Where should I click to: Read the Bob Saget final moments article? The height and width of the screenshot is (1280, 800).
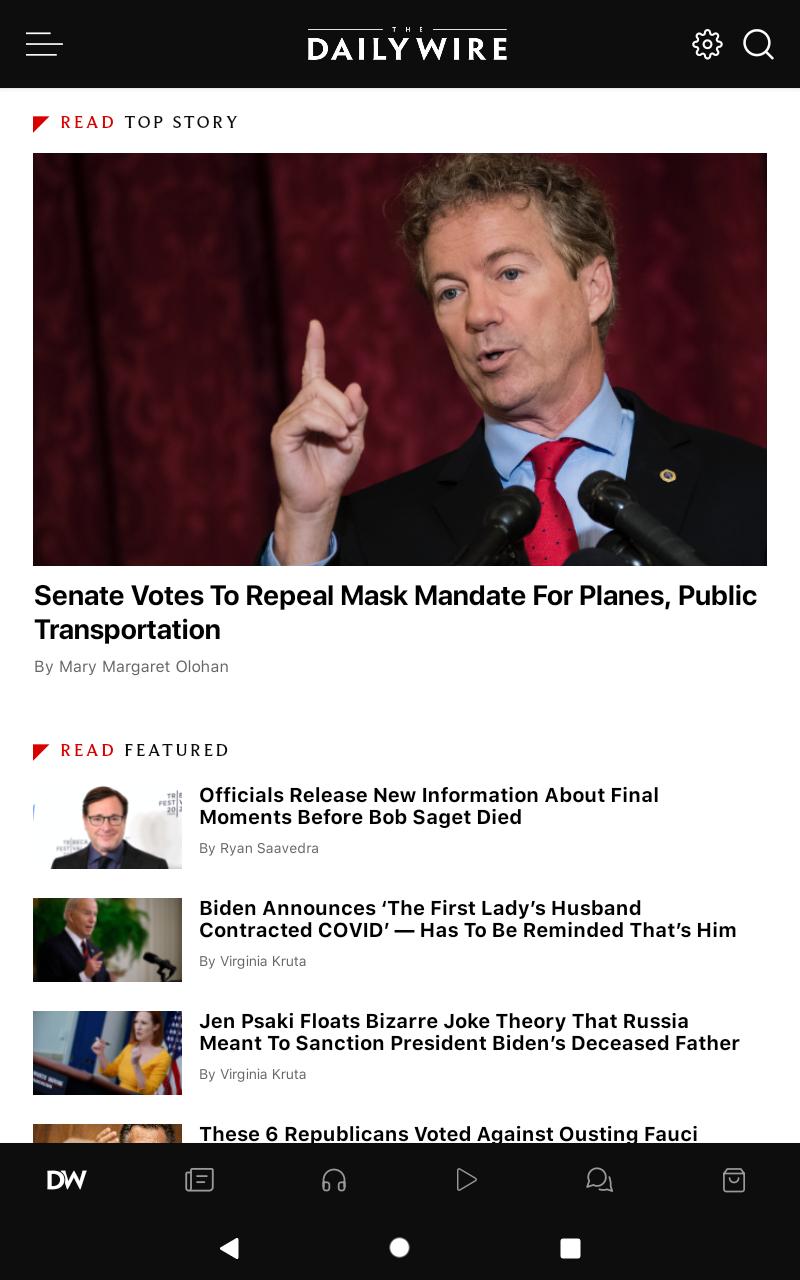click(x=429, y=806)
